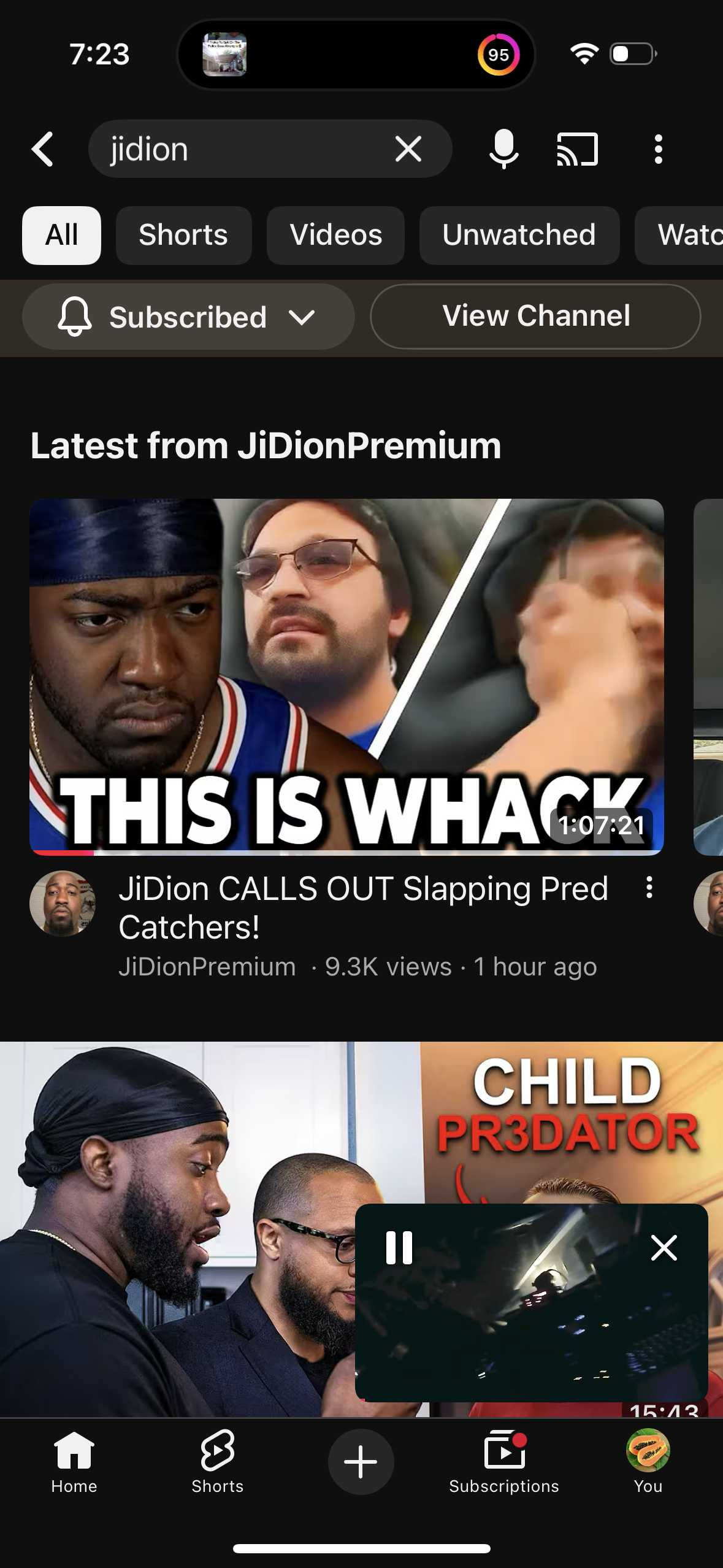The width and height of the screenshot is (723, 1568).
Task: Open the cast to device option
Action: 577,149
